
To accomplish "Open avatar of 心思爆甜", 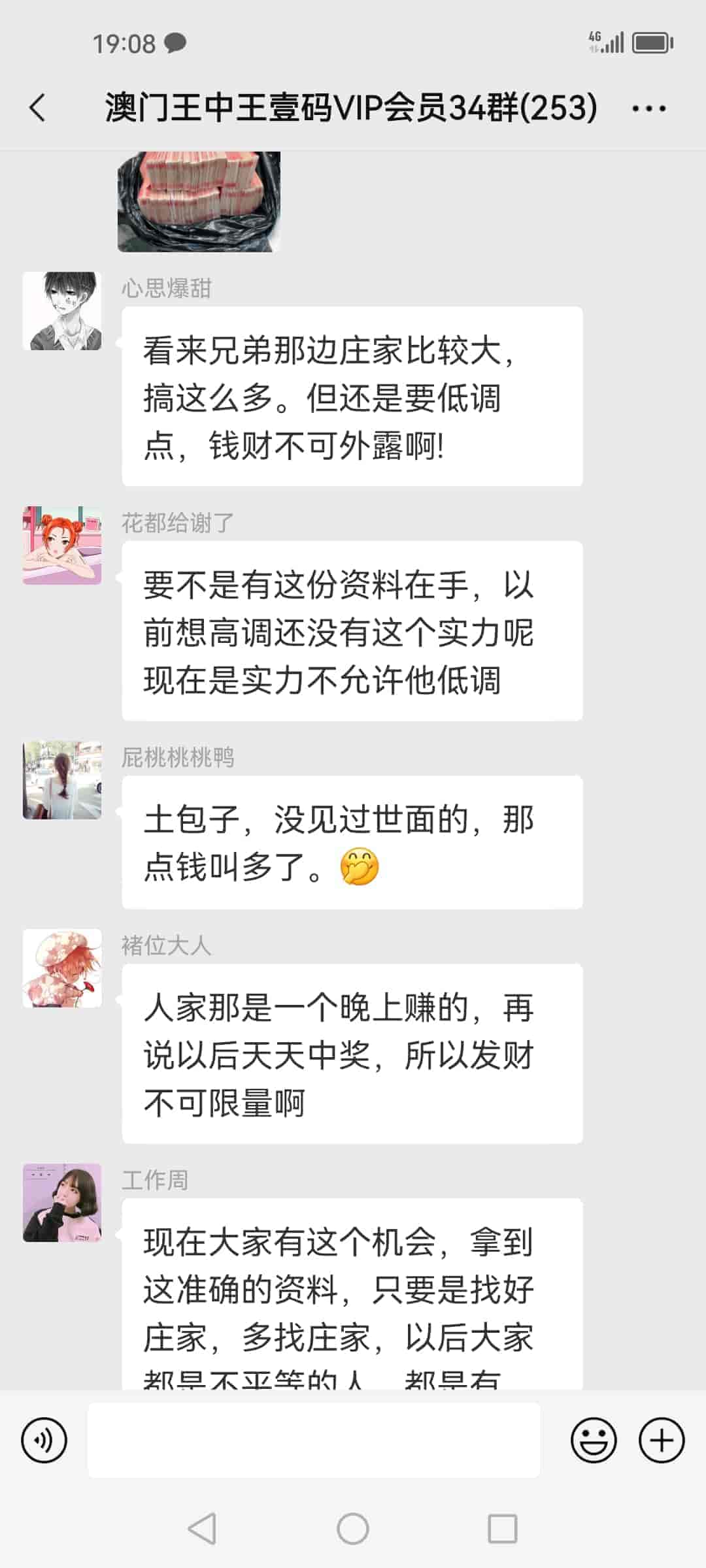I will 62,311.
